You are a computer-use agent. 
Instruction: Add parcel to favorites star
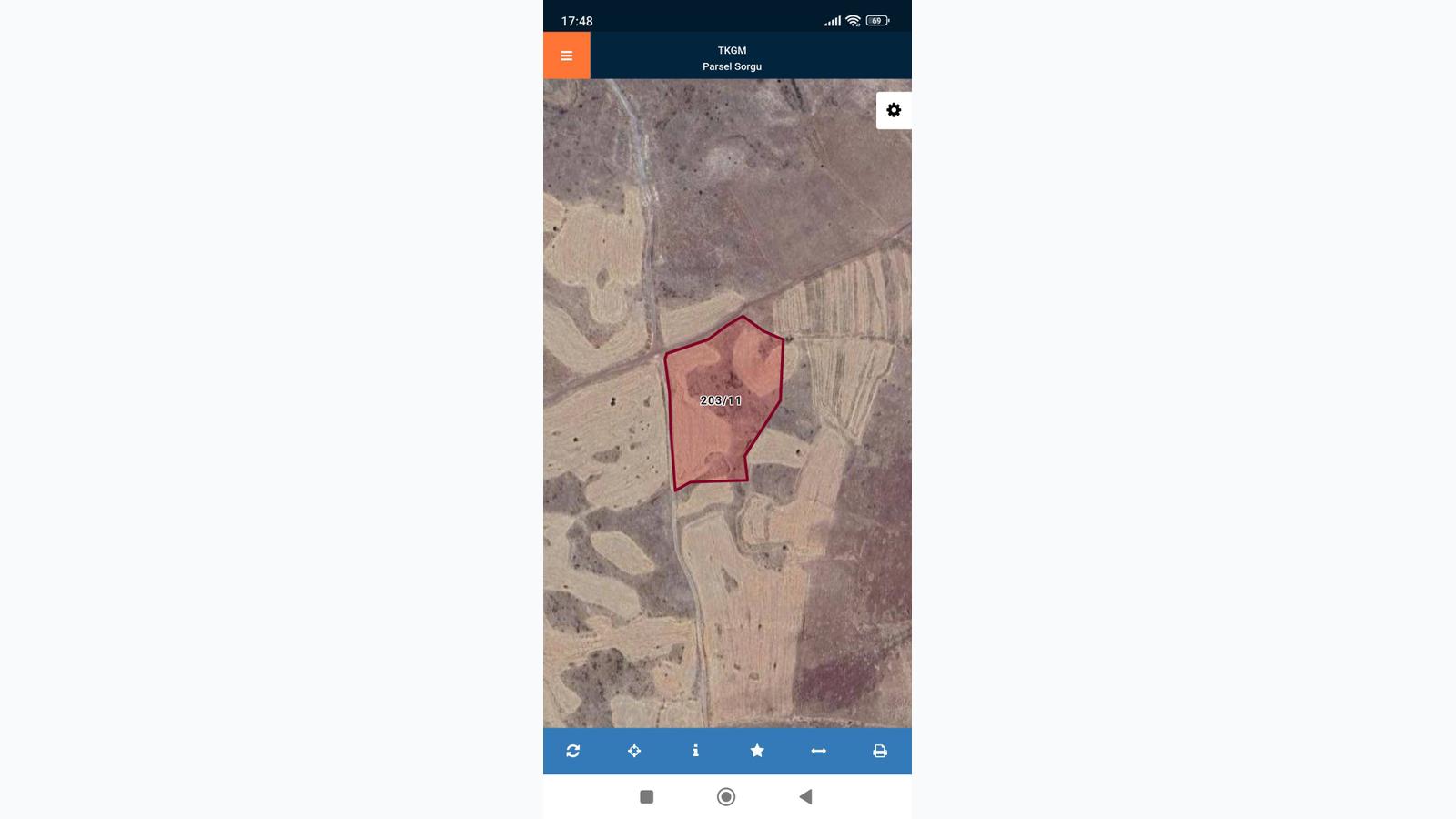pos(757,751)
